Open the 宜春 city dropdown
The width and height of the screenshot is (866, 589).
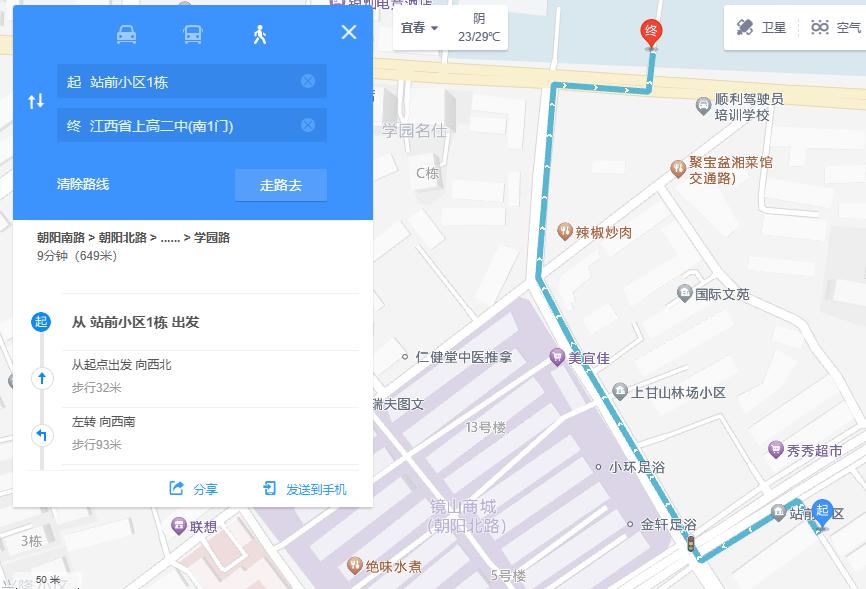(x=420, y=28)
